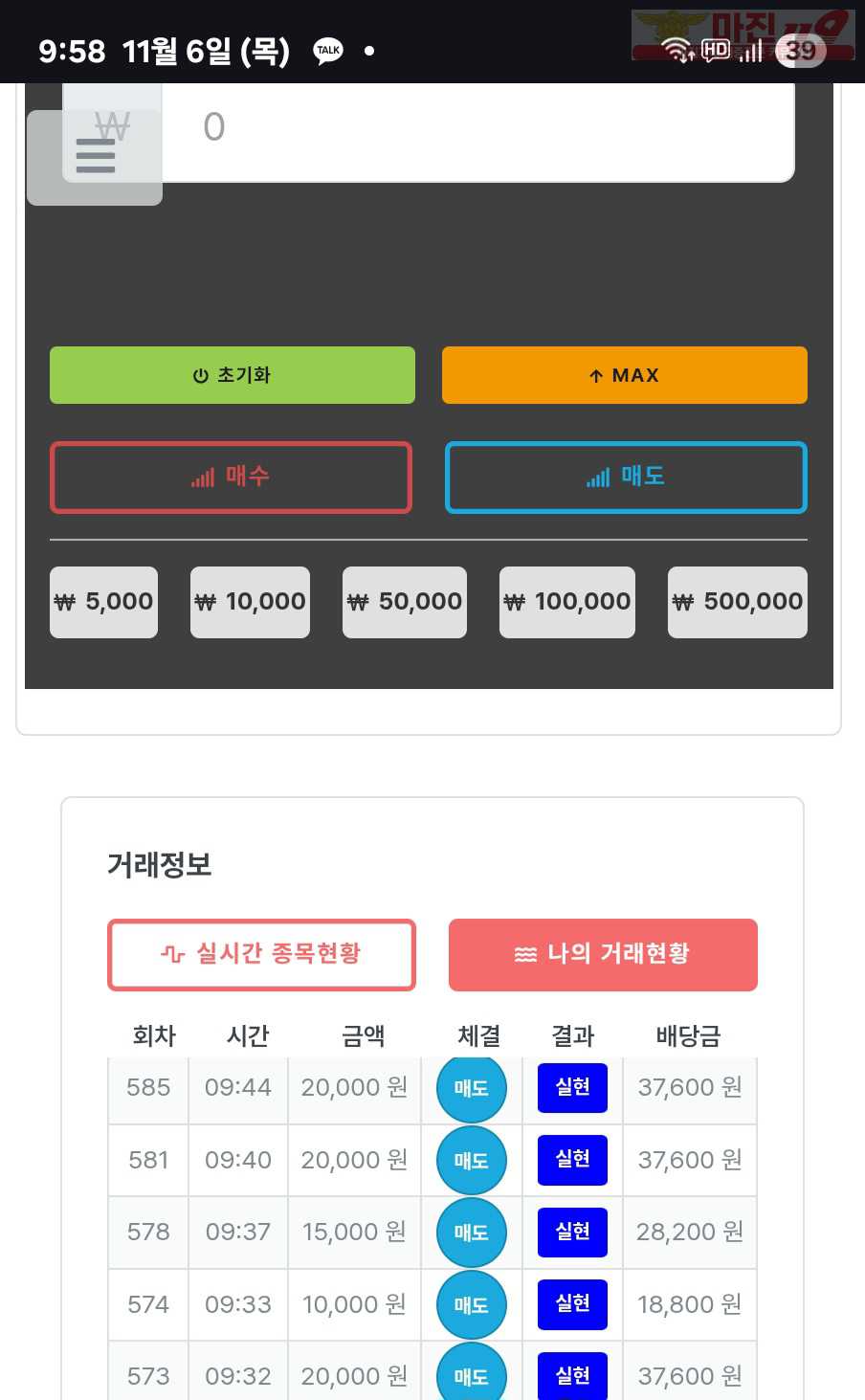Screen dimensions: 865x1400
Task: Place a 매수 buy order
Action: pos(231,477)
